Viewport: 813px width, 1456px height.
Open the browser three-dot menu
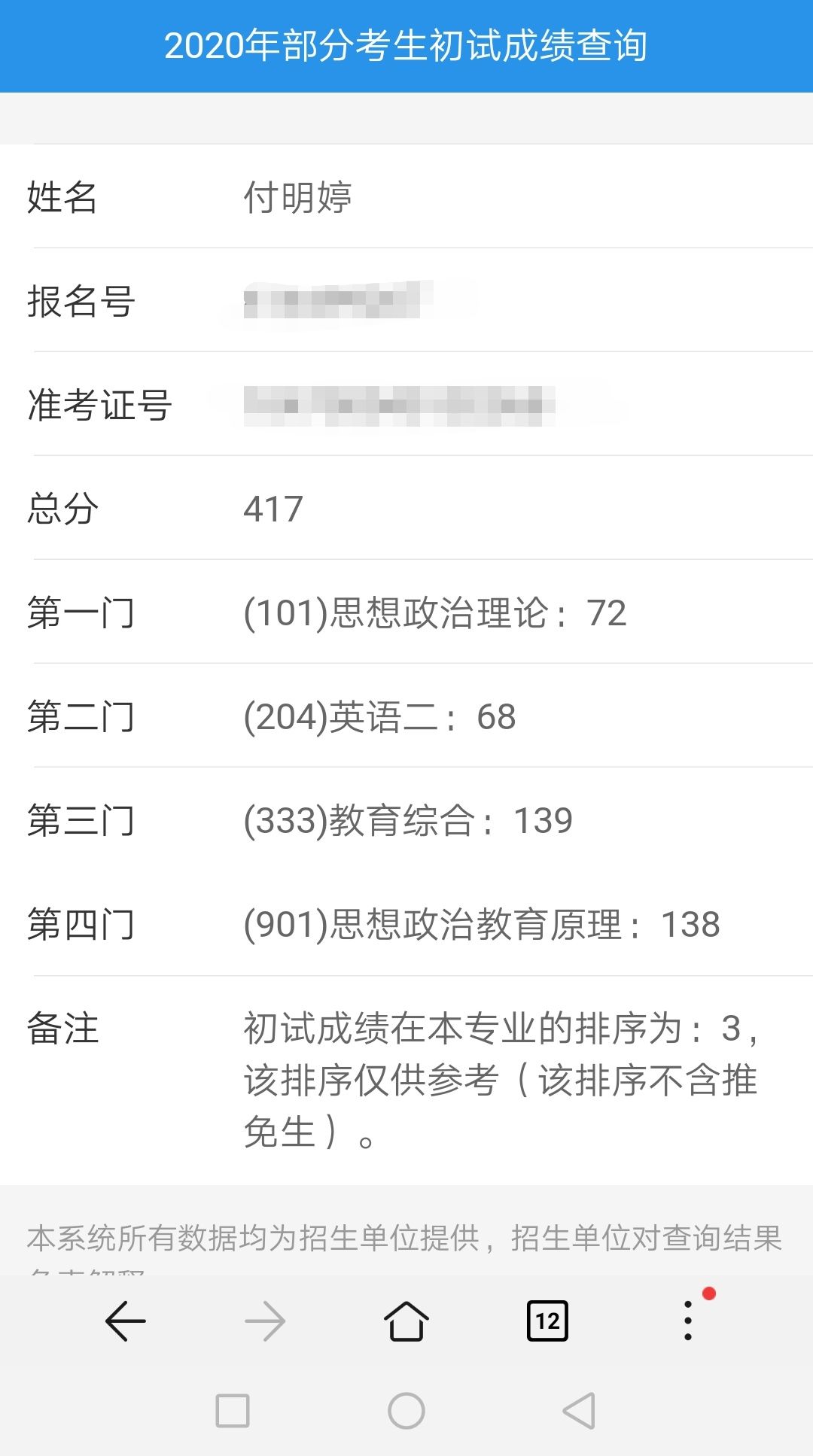point(688,1321)
